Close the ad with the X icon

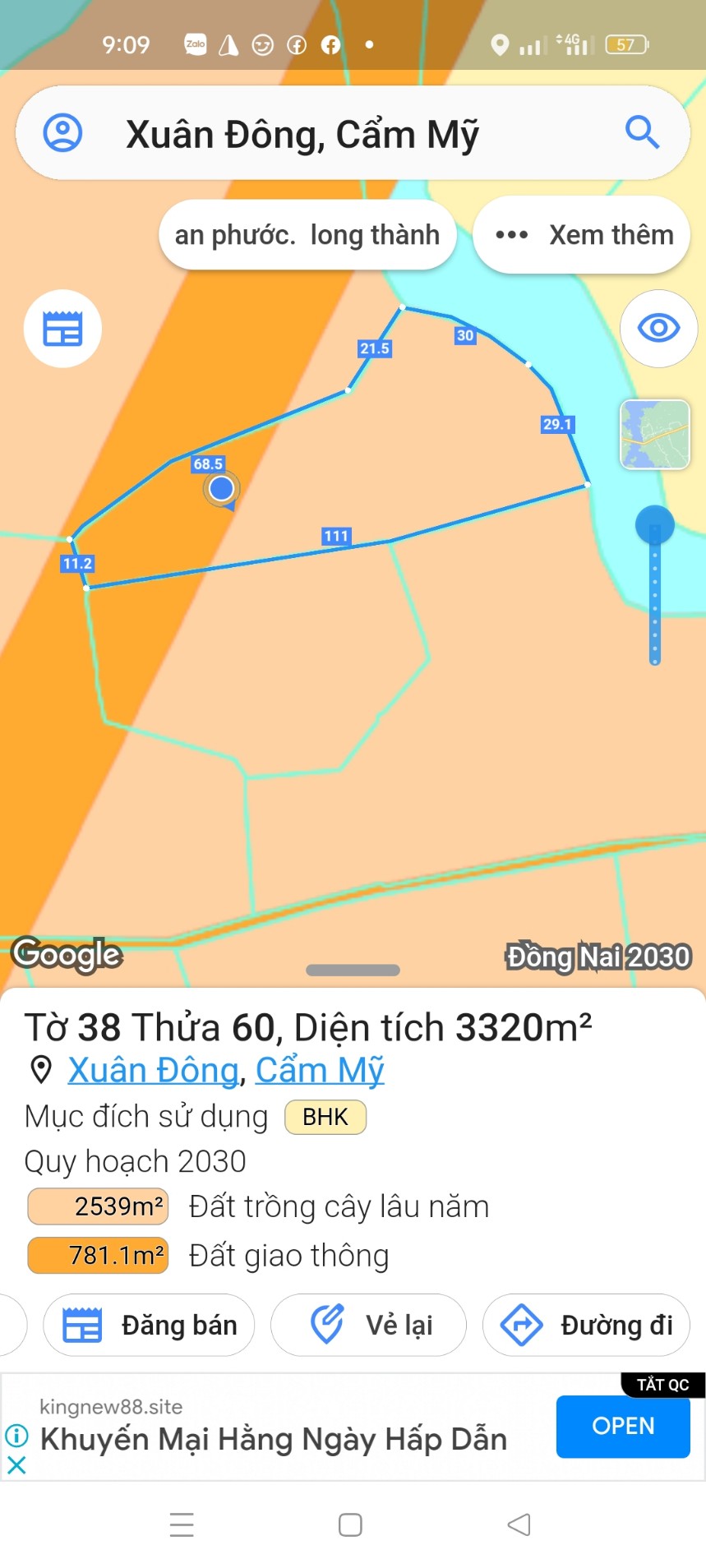point(16,1464)
